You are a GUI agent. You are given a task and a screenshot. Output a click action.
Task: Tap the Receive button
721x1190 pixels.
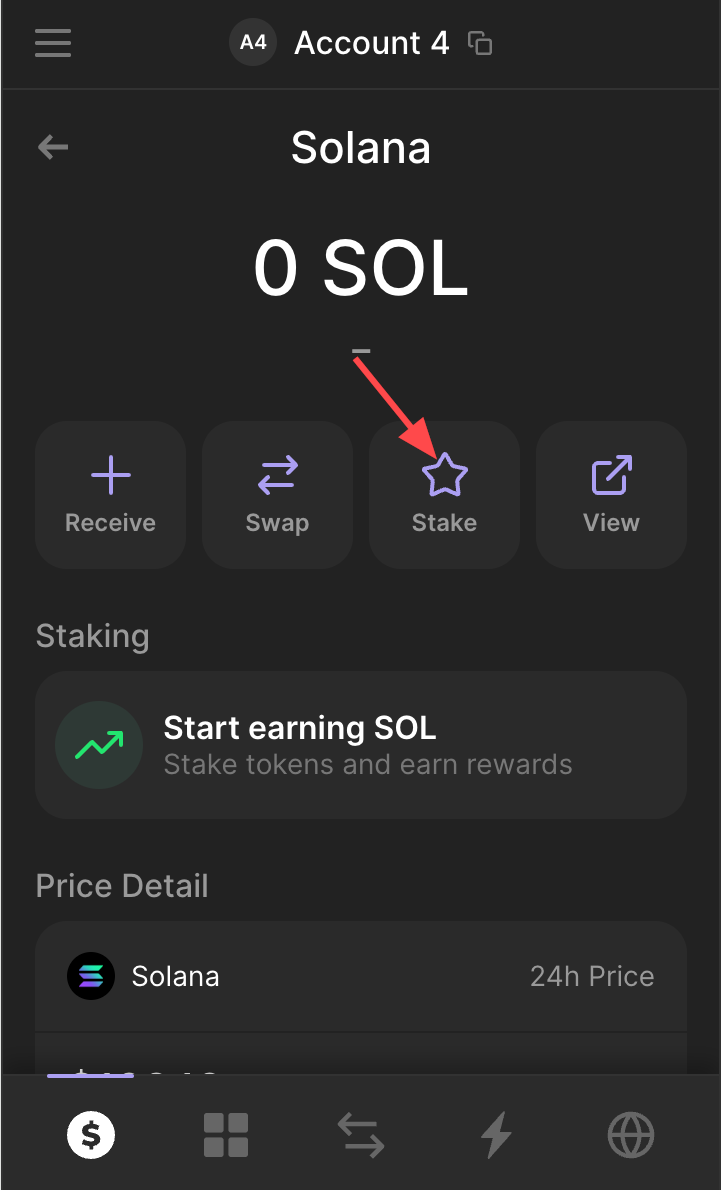tap(110, 495)
